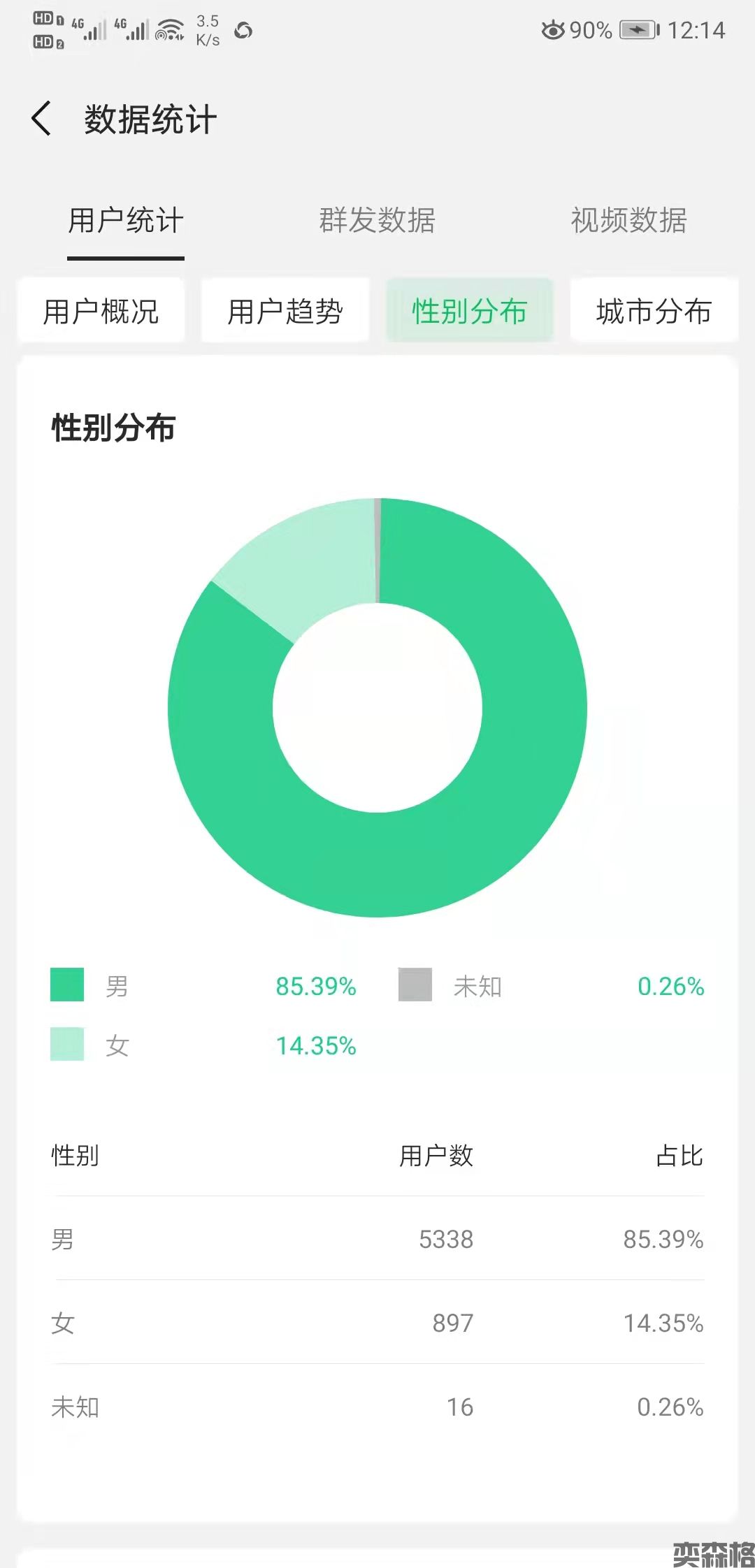View the 用户趋势 section

pos(285,311)
